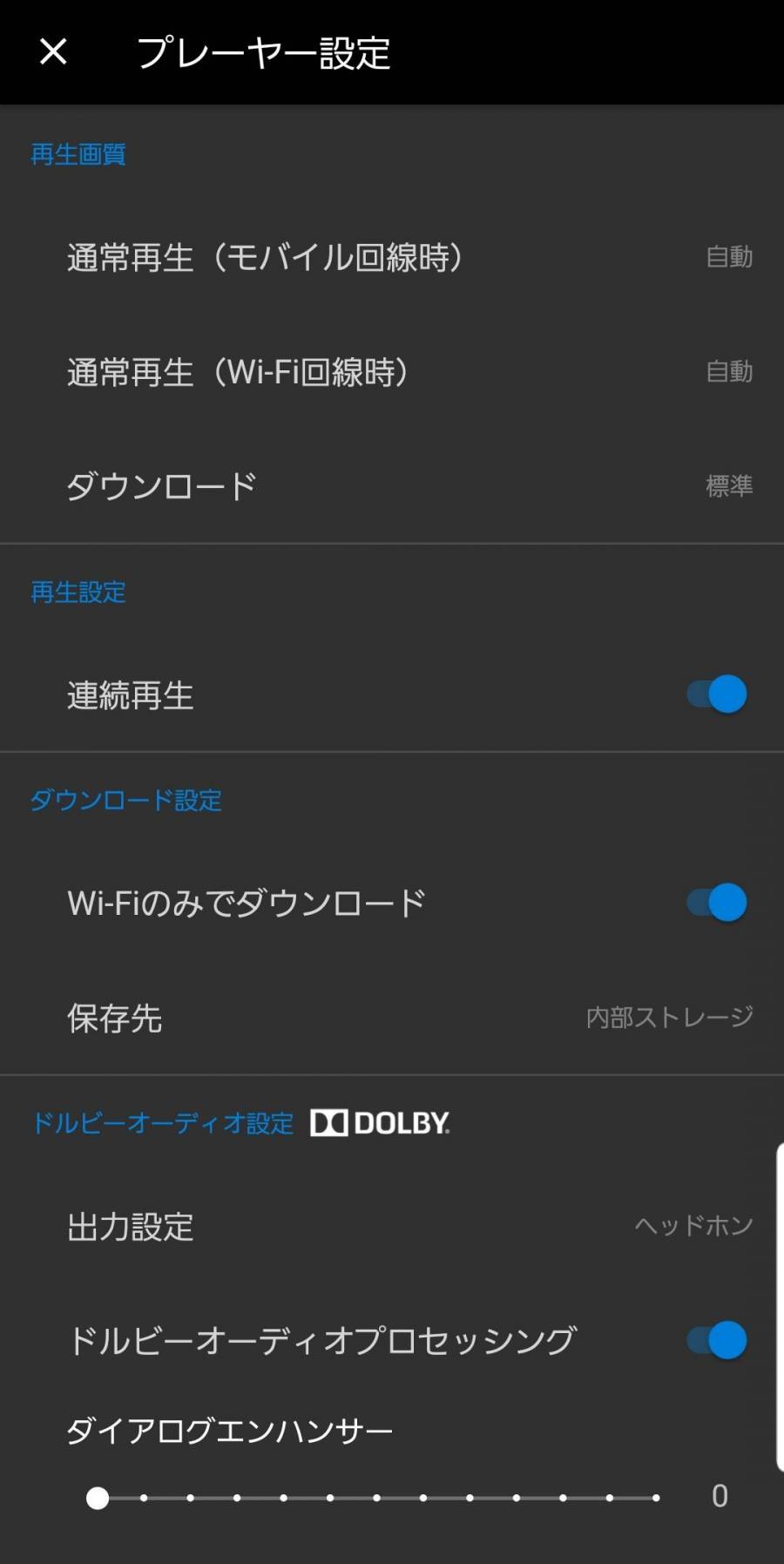The image size is (784, 1564).
Task: Tap the ダイアログエンハンサー slider track
Action: pyautogui.click(x=376, y=1498)
